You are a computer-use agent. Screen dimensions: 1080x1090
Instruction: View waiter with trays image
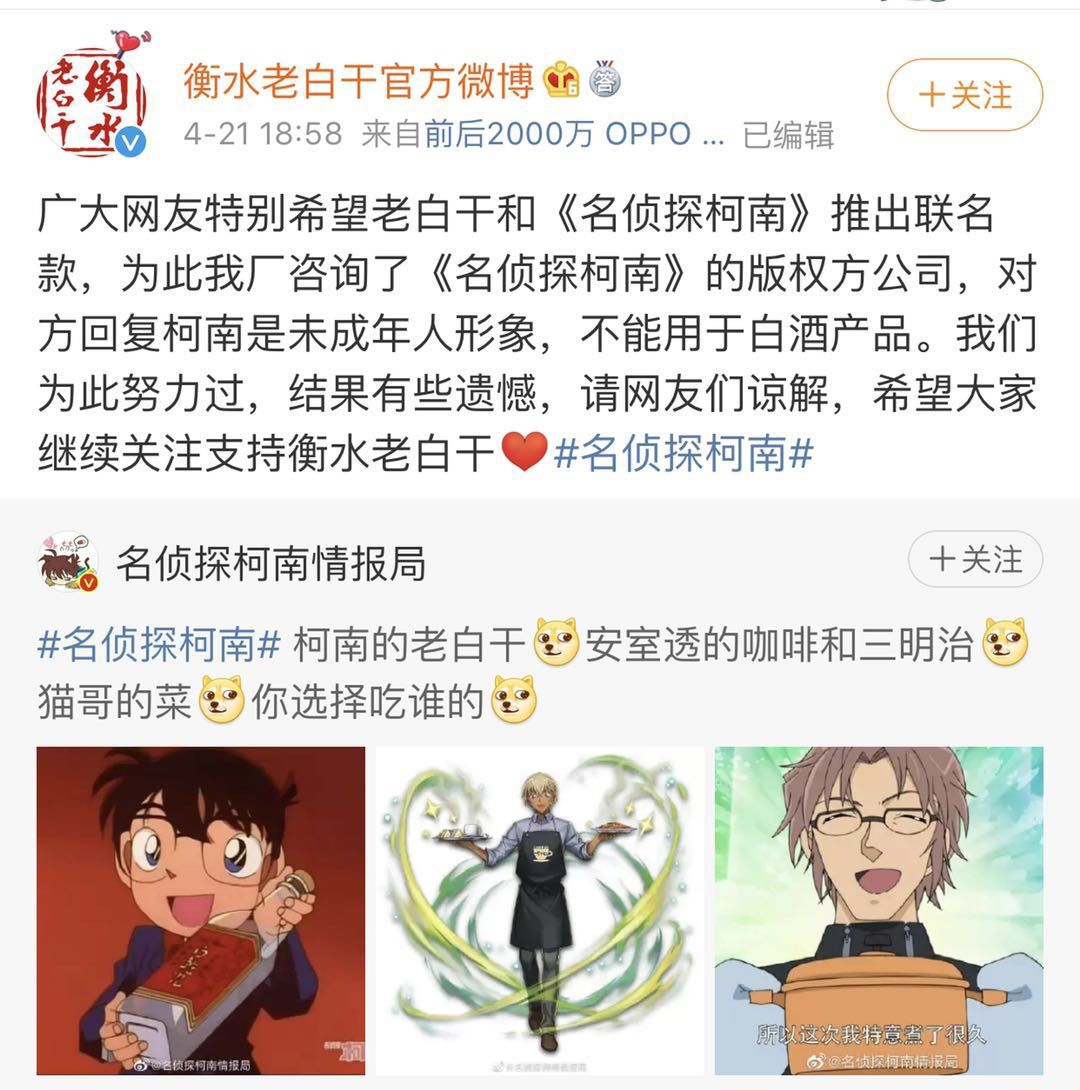(540, 910)
